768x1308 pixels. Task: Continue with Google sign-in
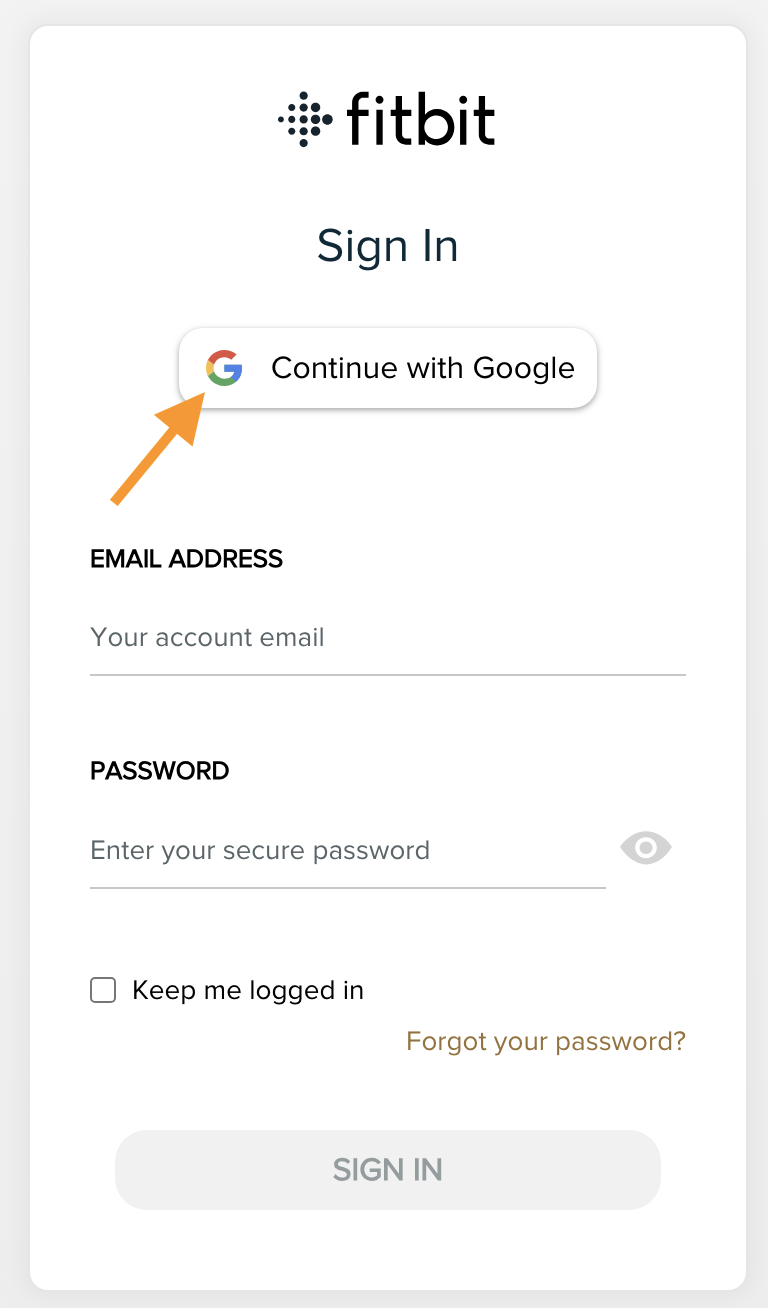click(388, 368)
